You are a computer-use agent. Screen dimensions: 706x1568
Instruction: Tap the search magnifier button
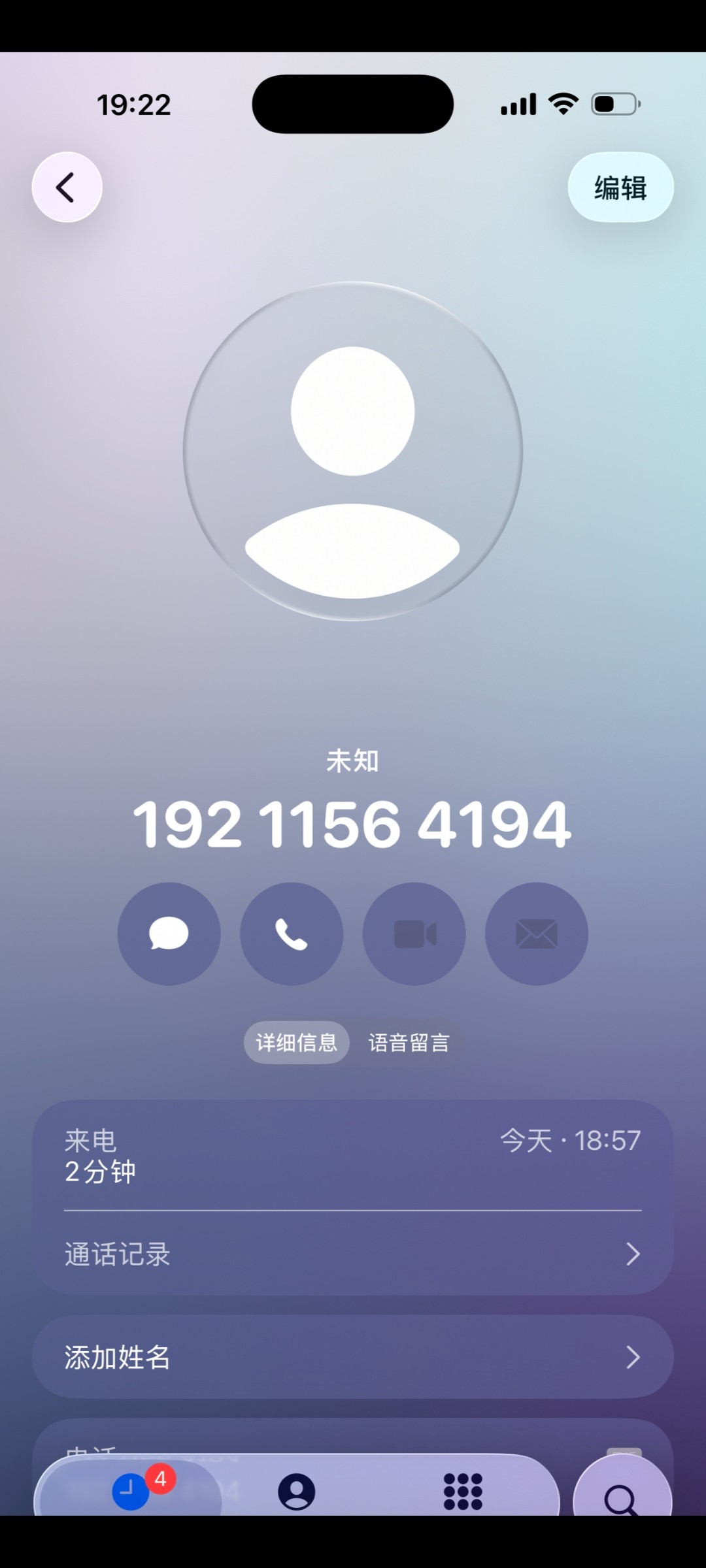tap(620, 1496)
